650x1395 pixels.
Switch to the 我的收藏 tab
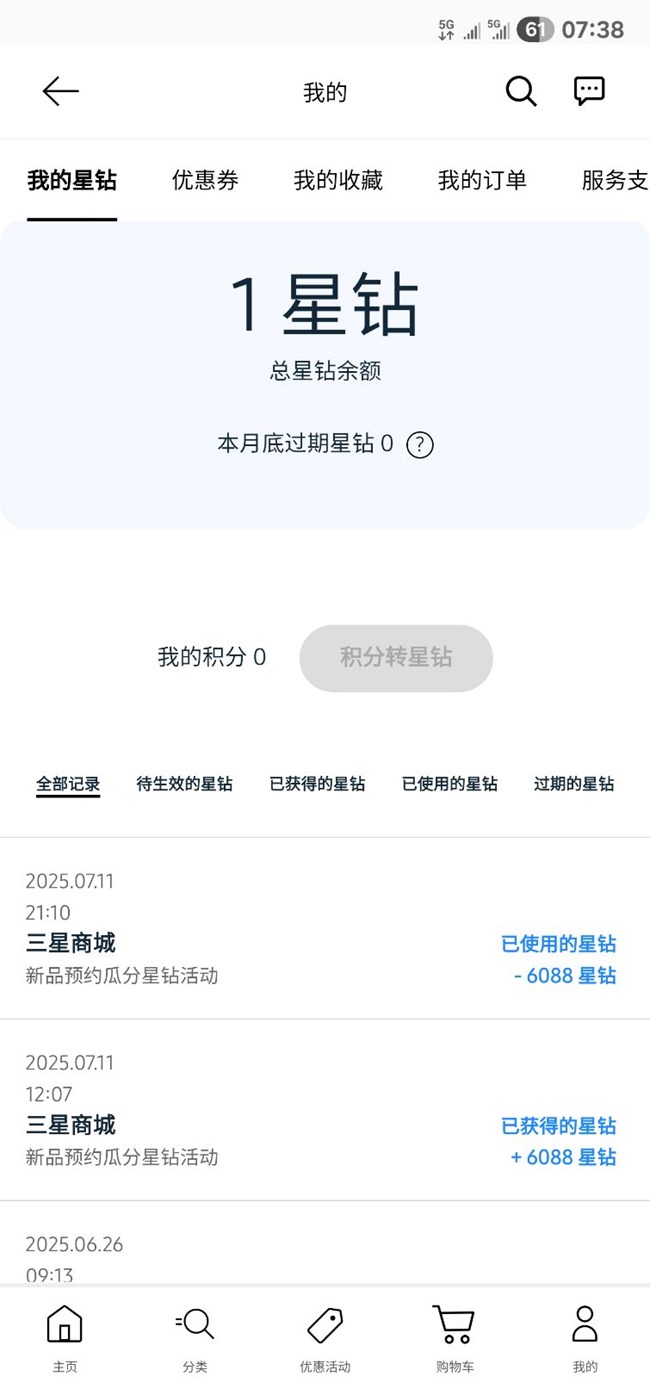point(338,180)
